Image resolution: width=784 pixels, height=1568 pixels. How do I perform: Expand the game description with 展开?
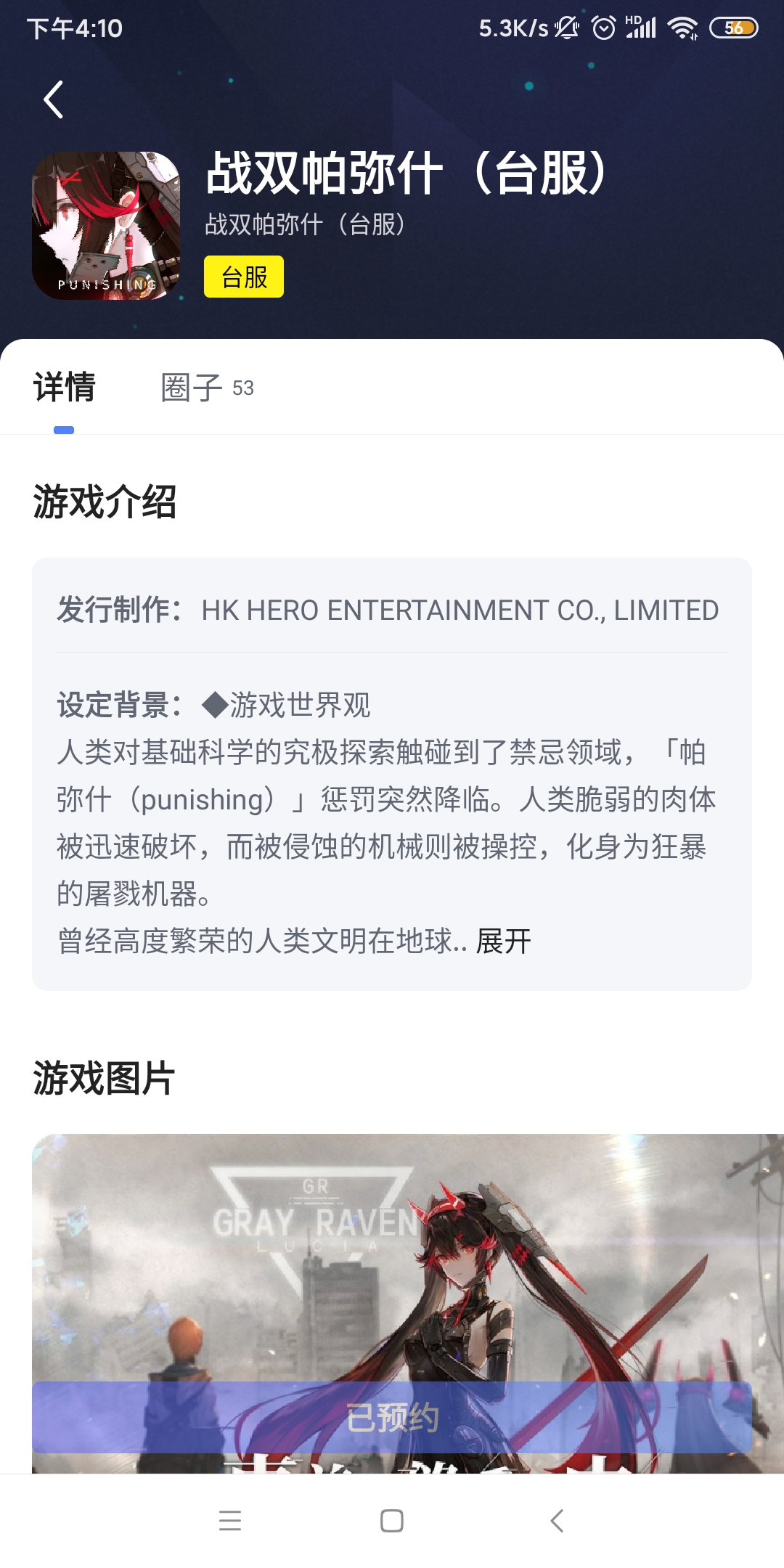point(503,942)
